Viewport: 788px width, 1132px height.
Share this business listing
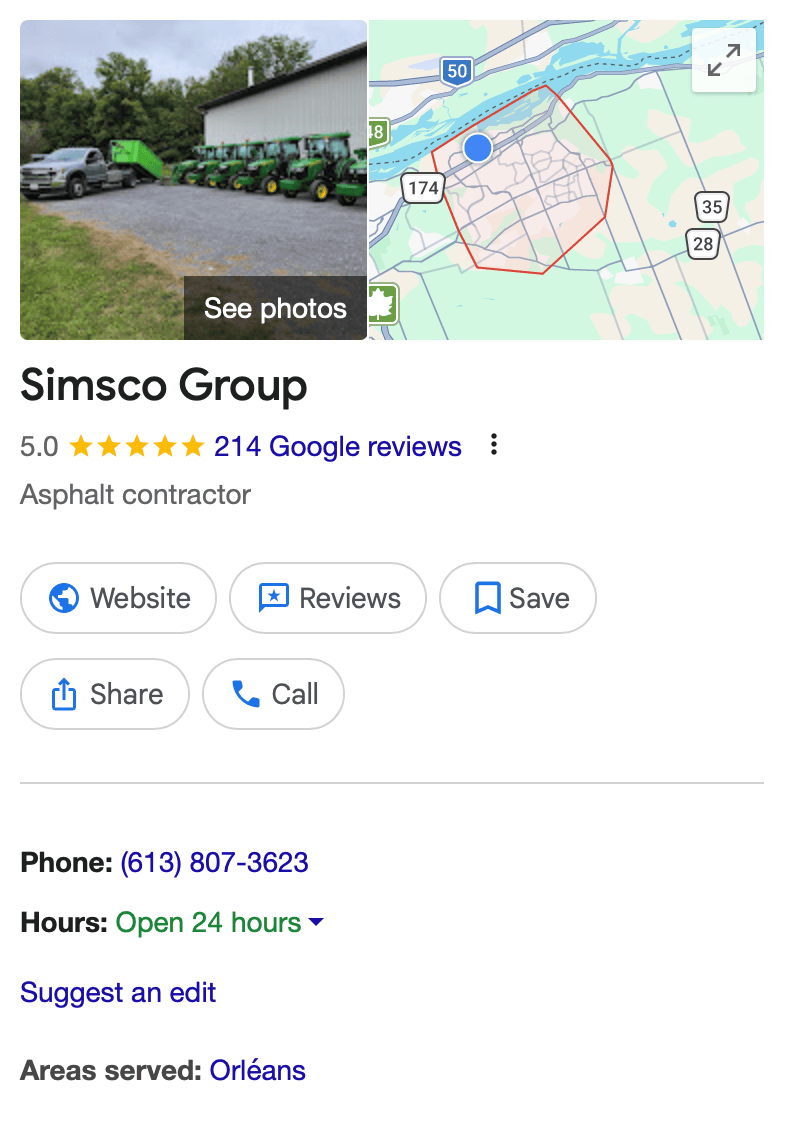pyautogui.click(x=105, y=694)
